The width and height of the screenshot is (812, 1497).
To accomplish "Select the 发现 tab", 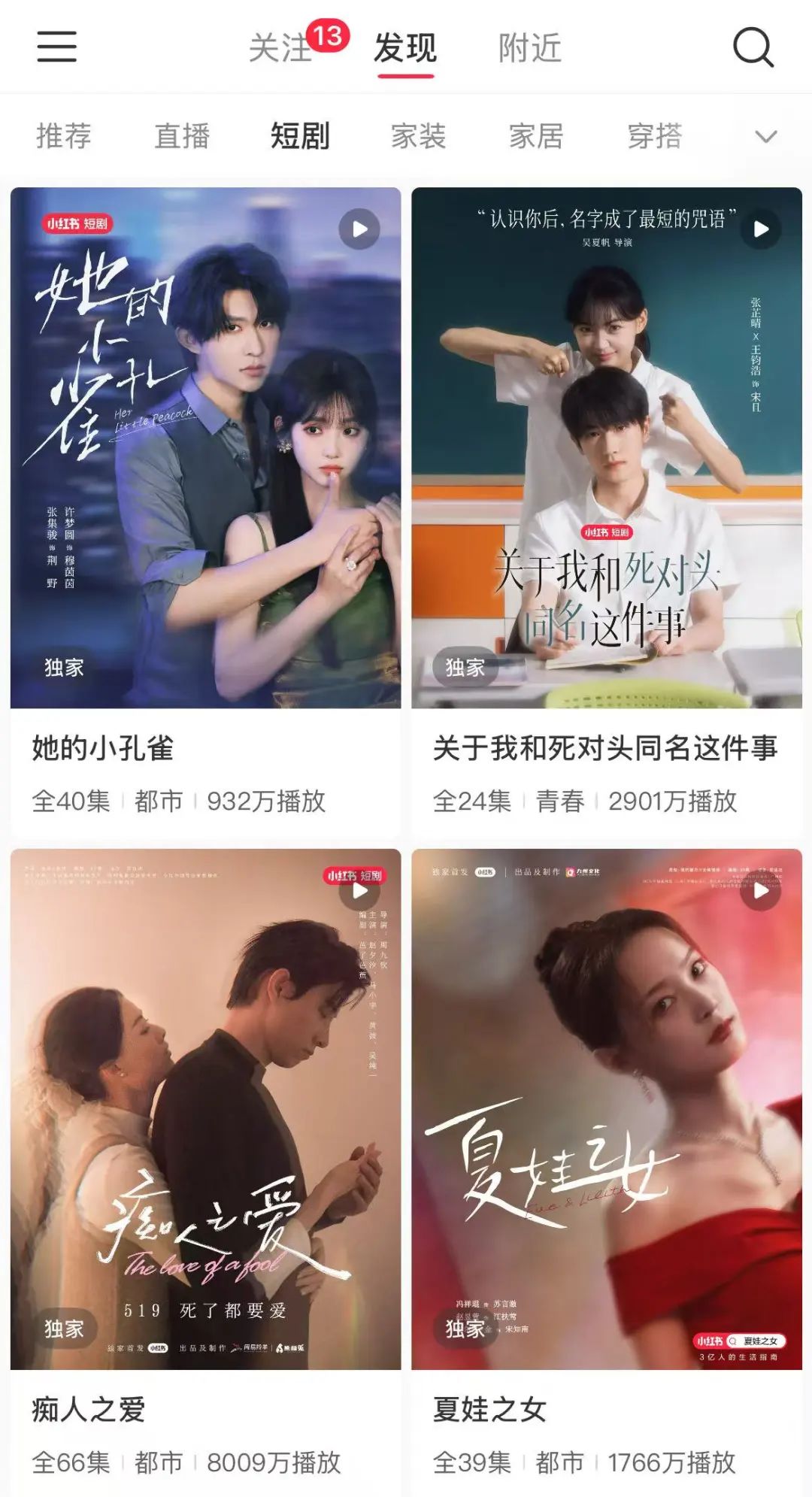I will [x=405, y=48].
